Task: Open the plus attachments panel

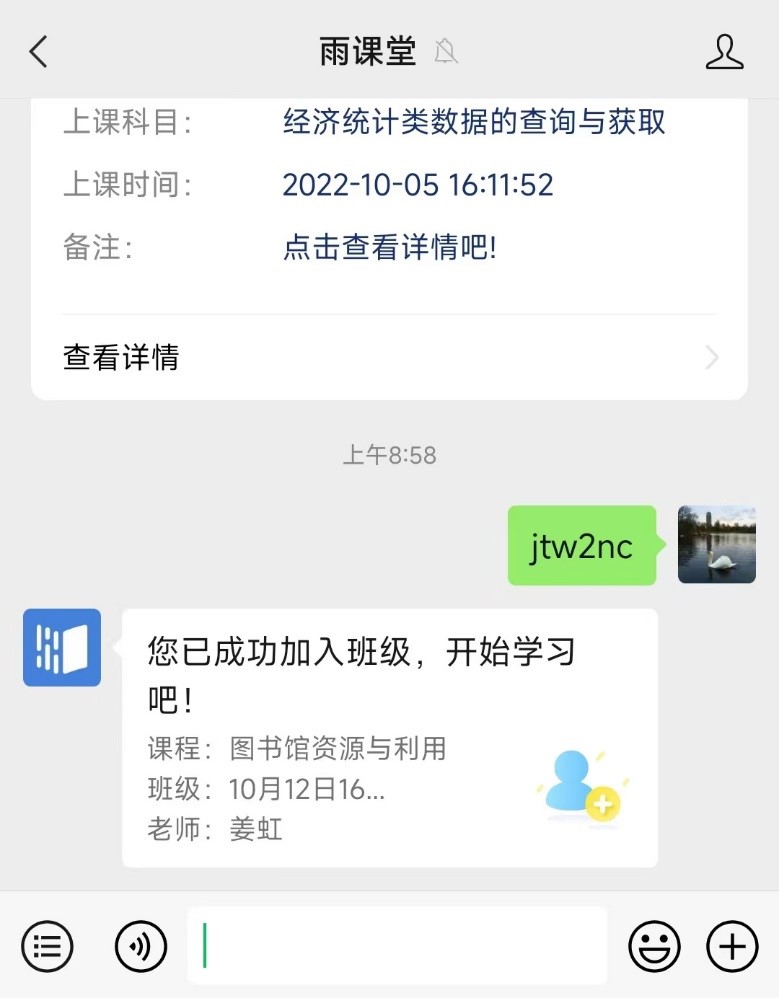Action: pyautogui.click(x=732, y=945)
